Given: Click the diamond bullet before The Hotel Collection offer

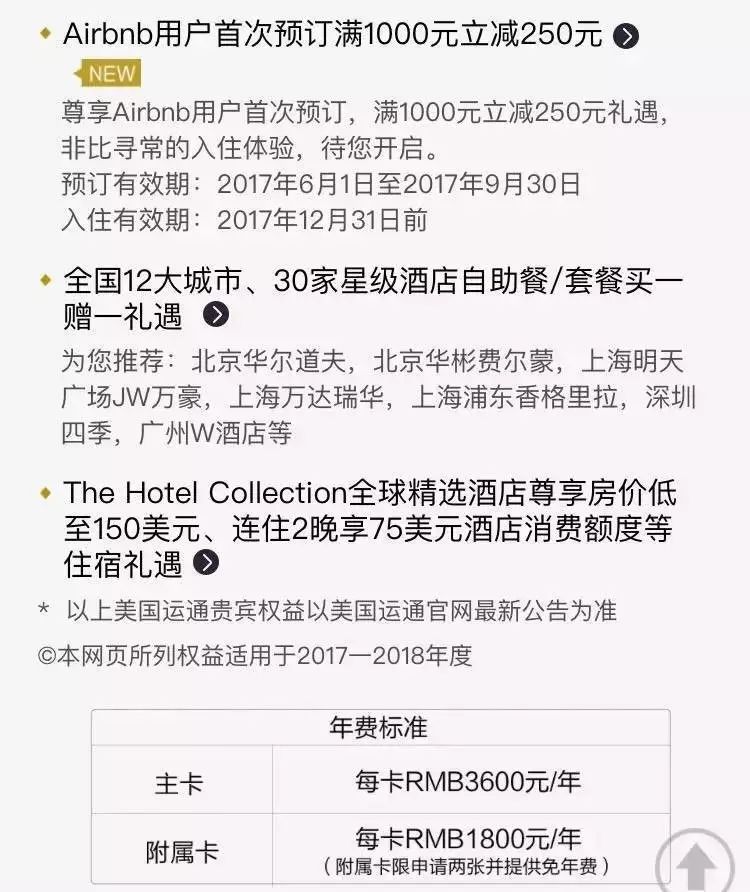Looking at the screenshot, I should [x=43, y=489].
